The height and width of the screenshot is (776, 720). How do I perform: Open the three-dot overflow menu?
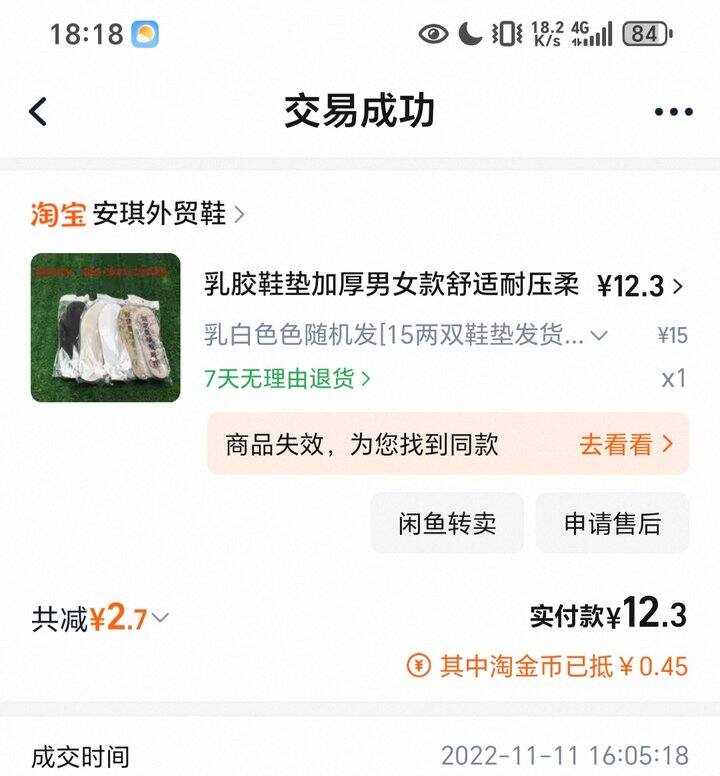(x=673, y=112)
